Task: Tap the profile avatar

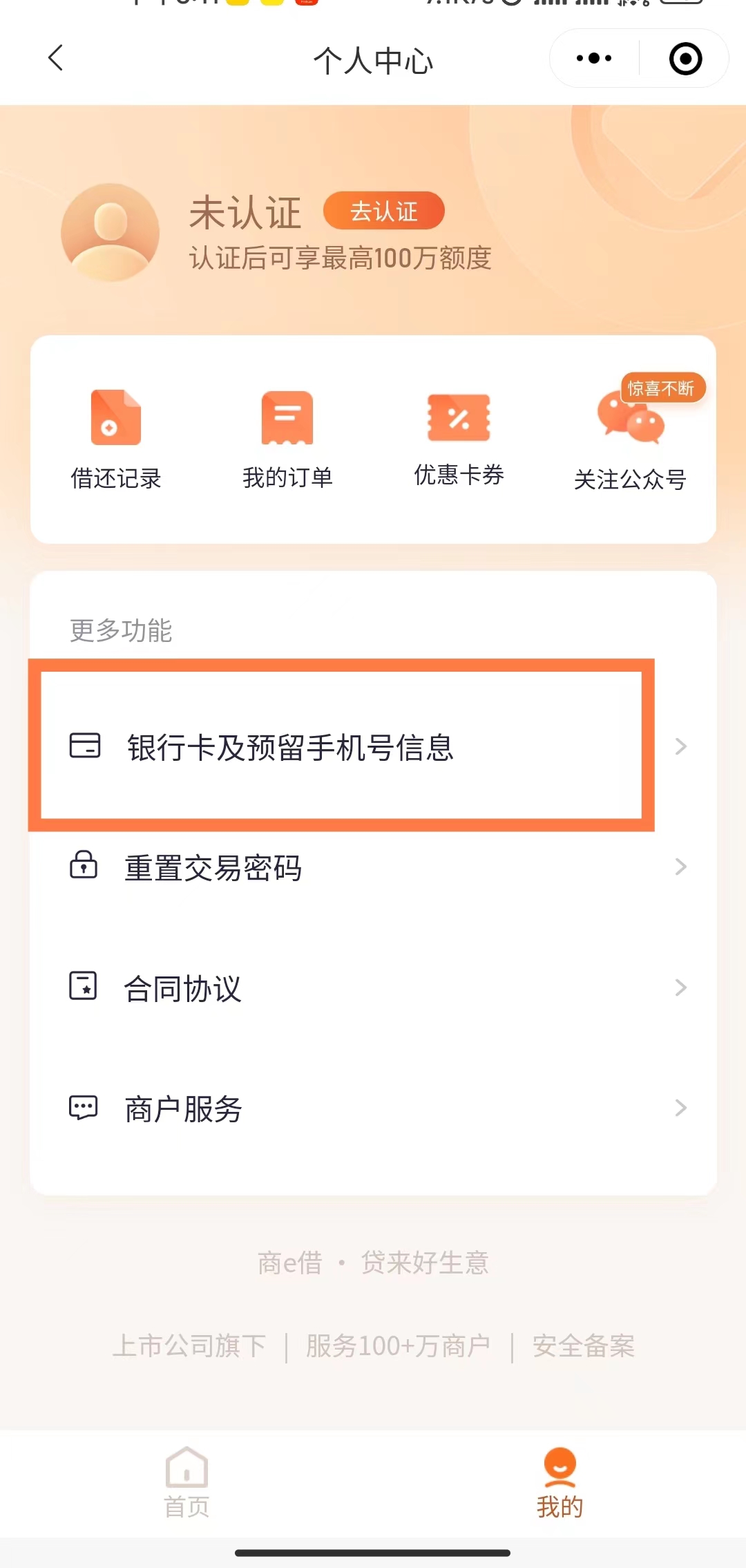Action: click(110, 233)
